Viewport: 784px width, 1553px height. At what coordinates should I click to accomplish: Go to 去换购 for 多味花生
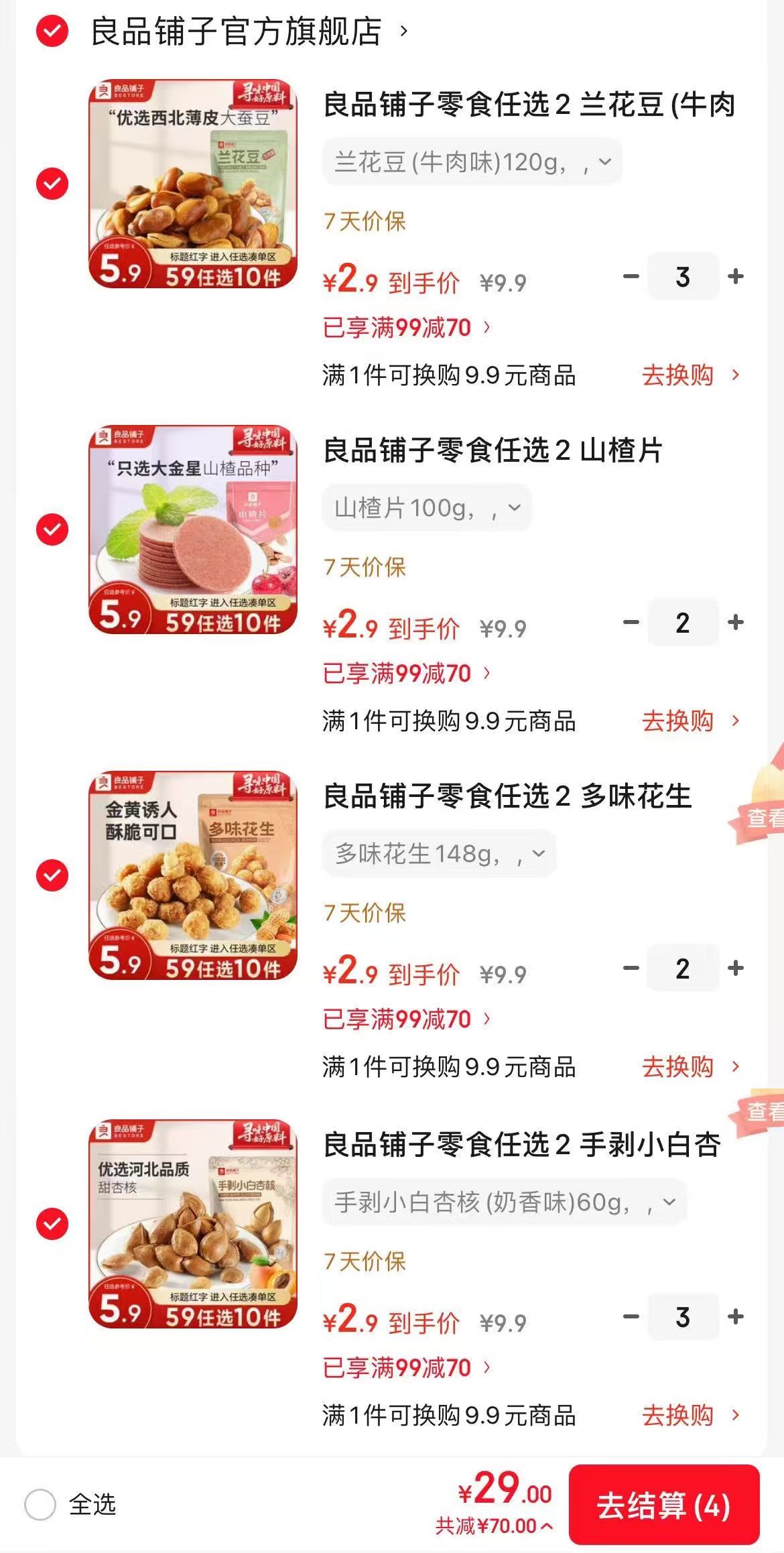point(690,1067)
